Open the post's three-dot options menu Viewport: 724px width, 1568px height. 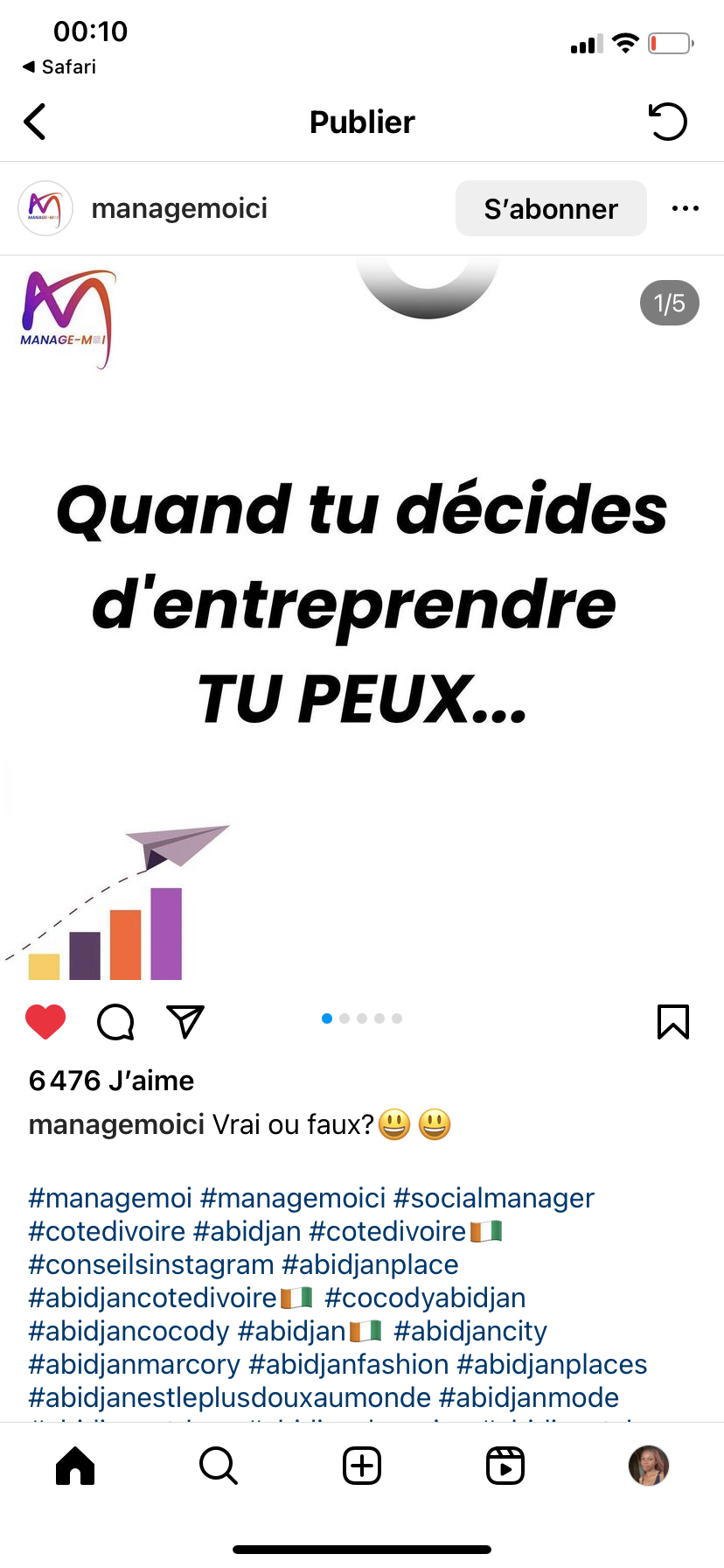[685, 208]
